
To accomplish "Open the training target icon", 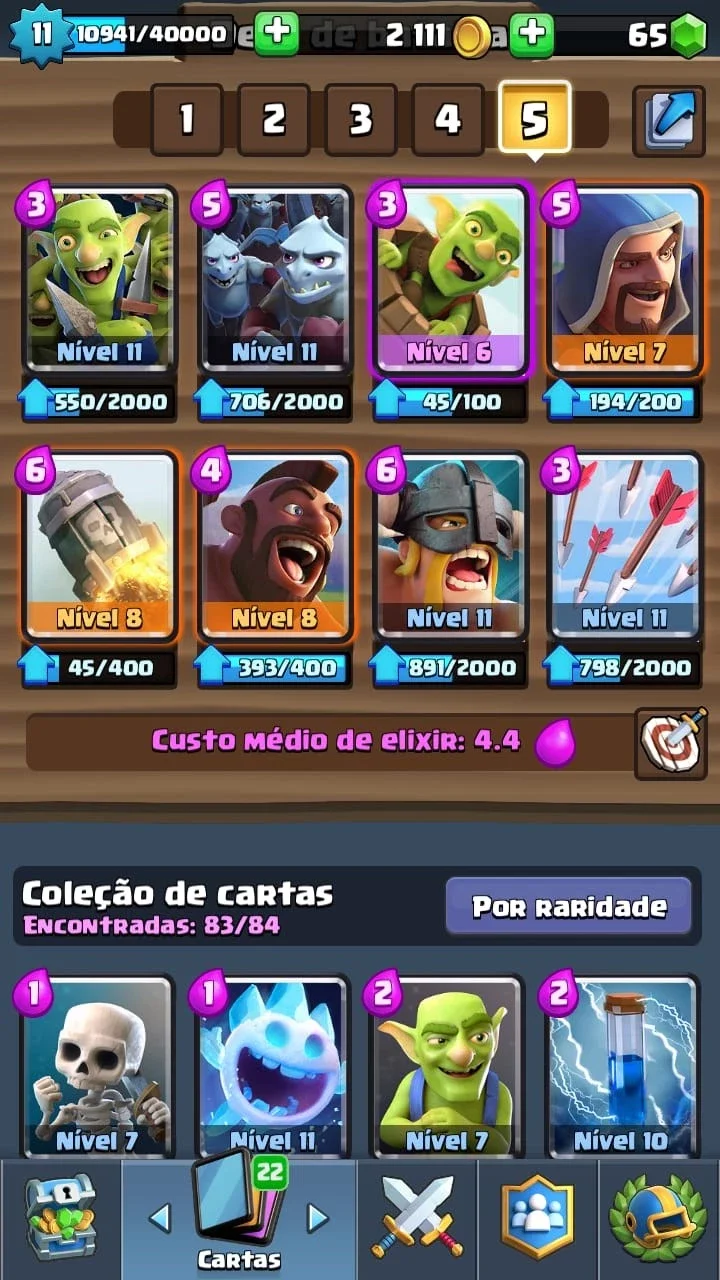I will coord(670,743).
